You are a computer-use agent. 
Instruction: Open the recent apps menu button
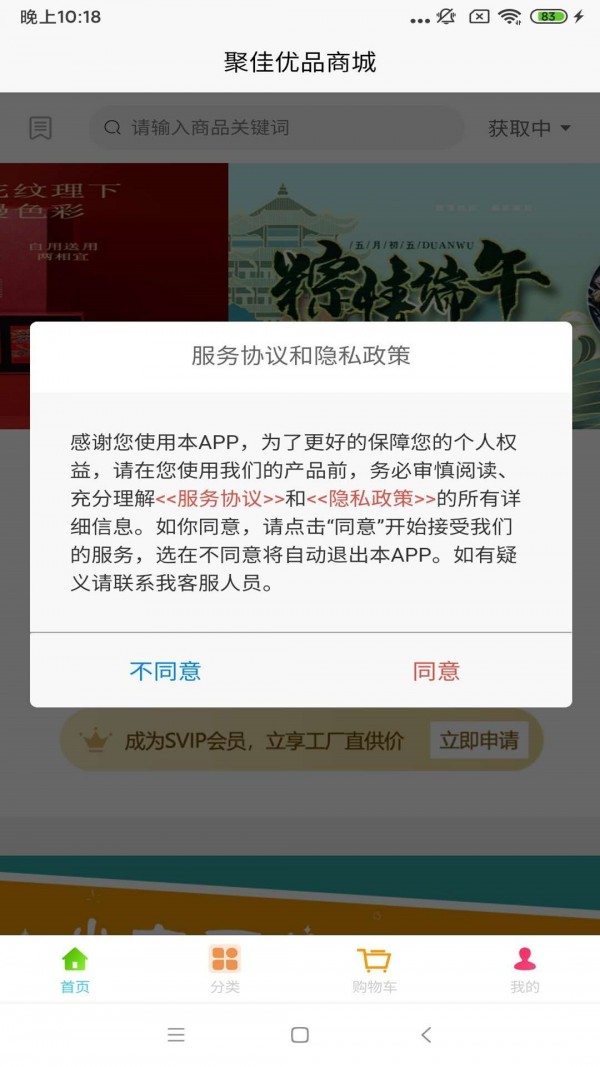176,1035
